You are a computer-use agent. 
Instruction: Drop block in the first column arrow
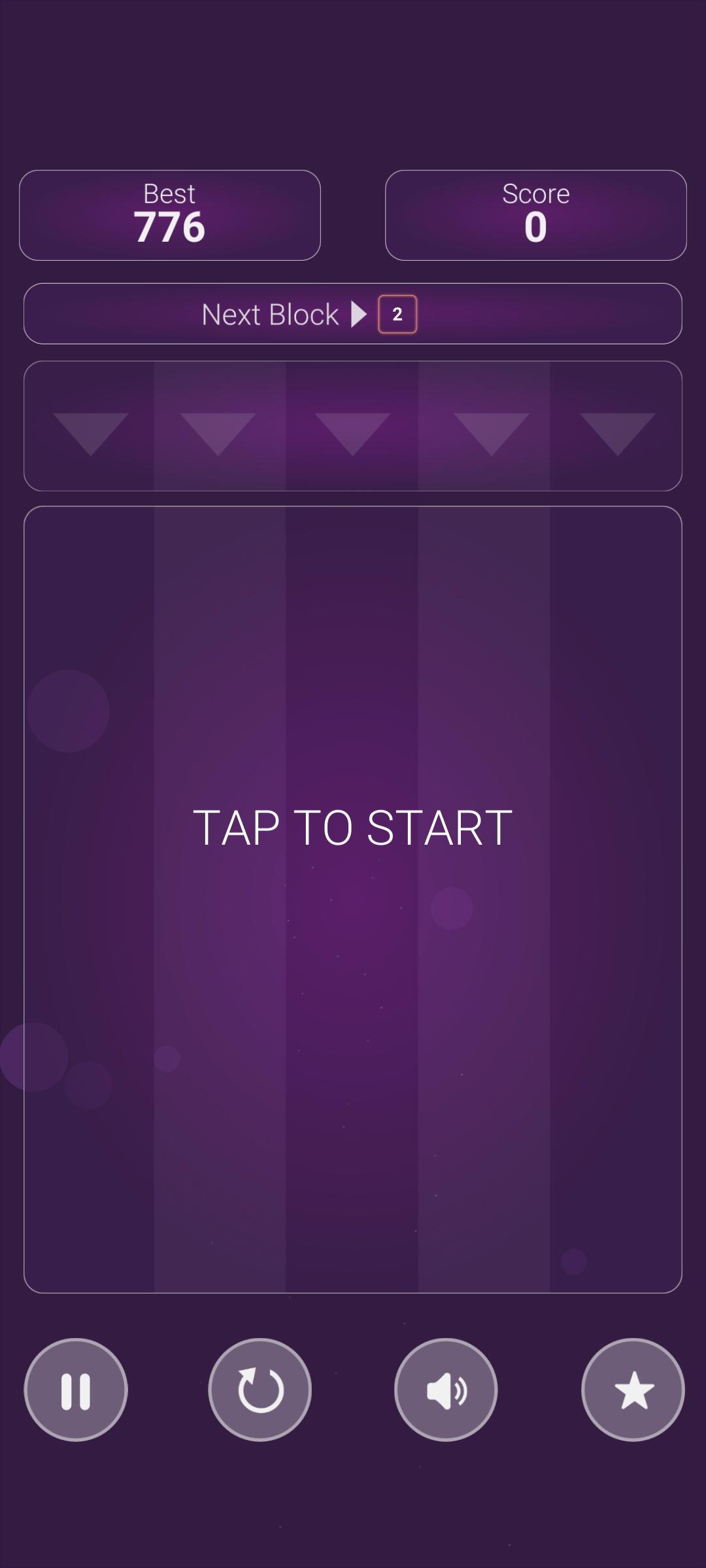pyautogui.click(x=90, y=432)
